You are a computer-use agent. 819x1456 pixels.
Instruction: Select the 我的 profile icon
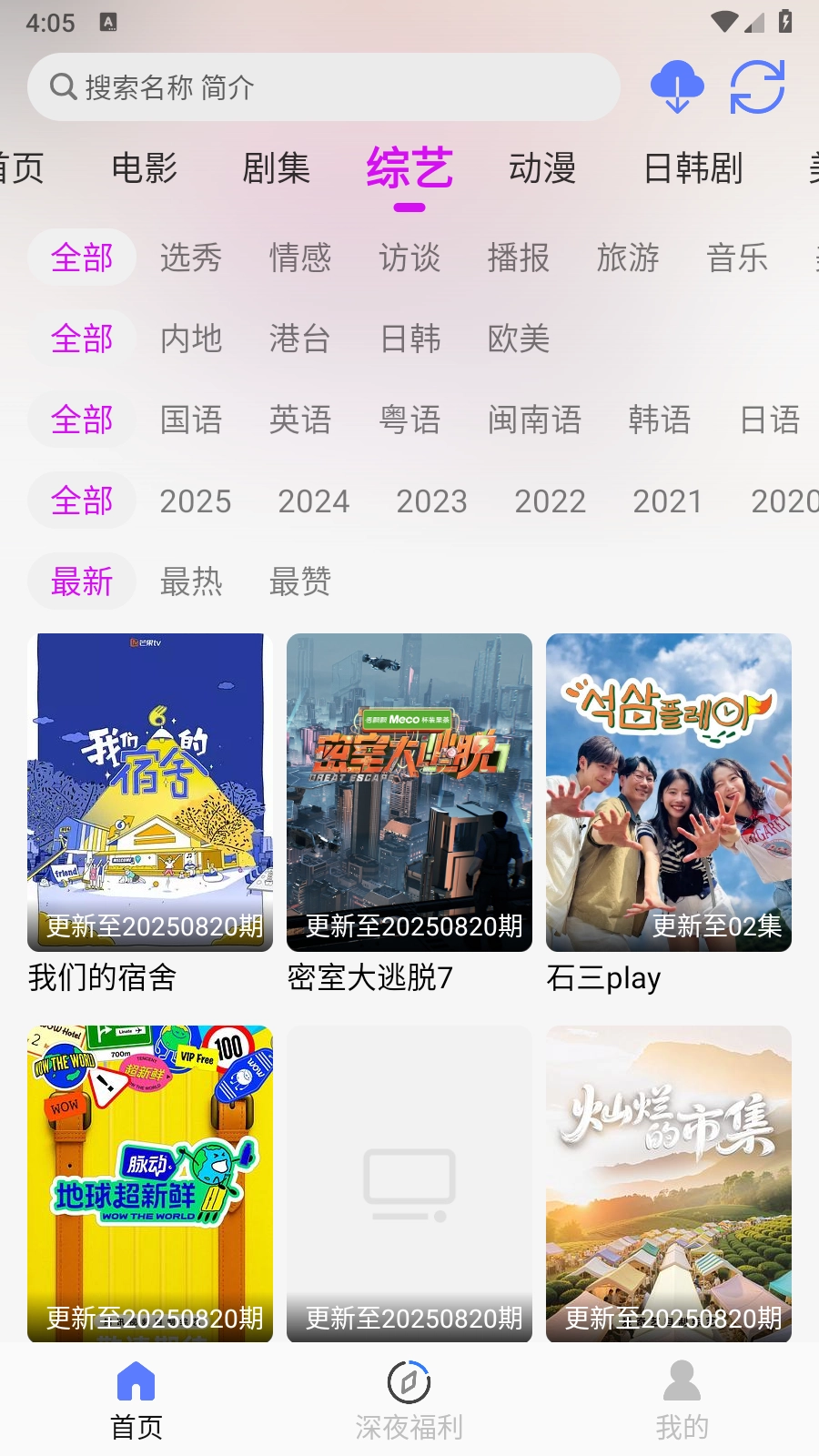coord(681,1380)
